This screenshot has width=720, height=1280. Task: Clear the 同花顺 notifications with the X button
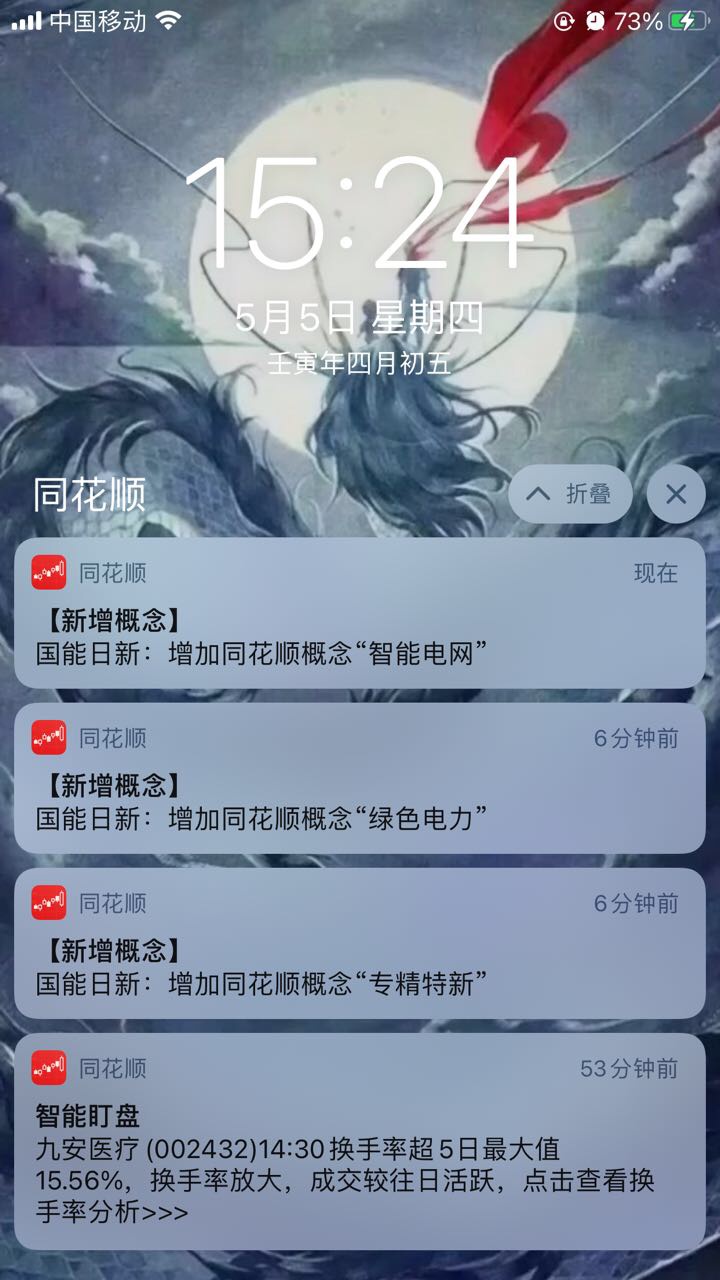pyautogui.click(x=676, y=494)
